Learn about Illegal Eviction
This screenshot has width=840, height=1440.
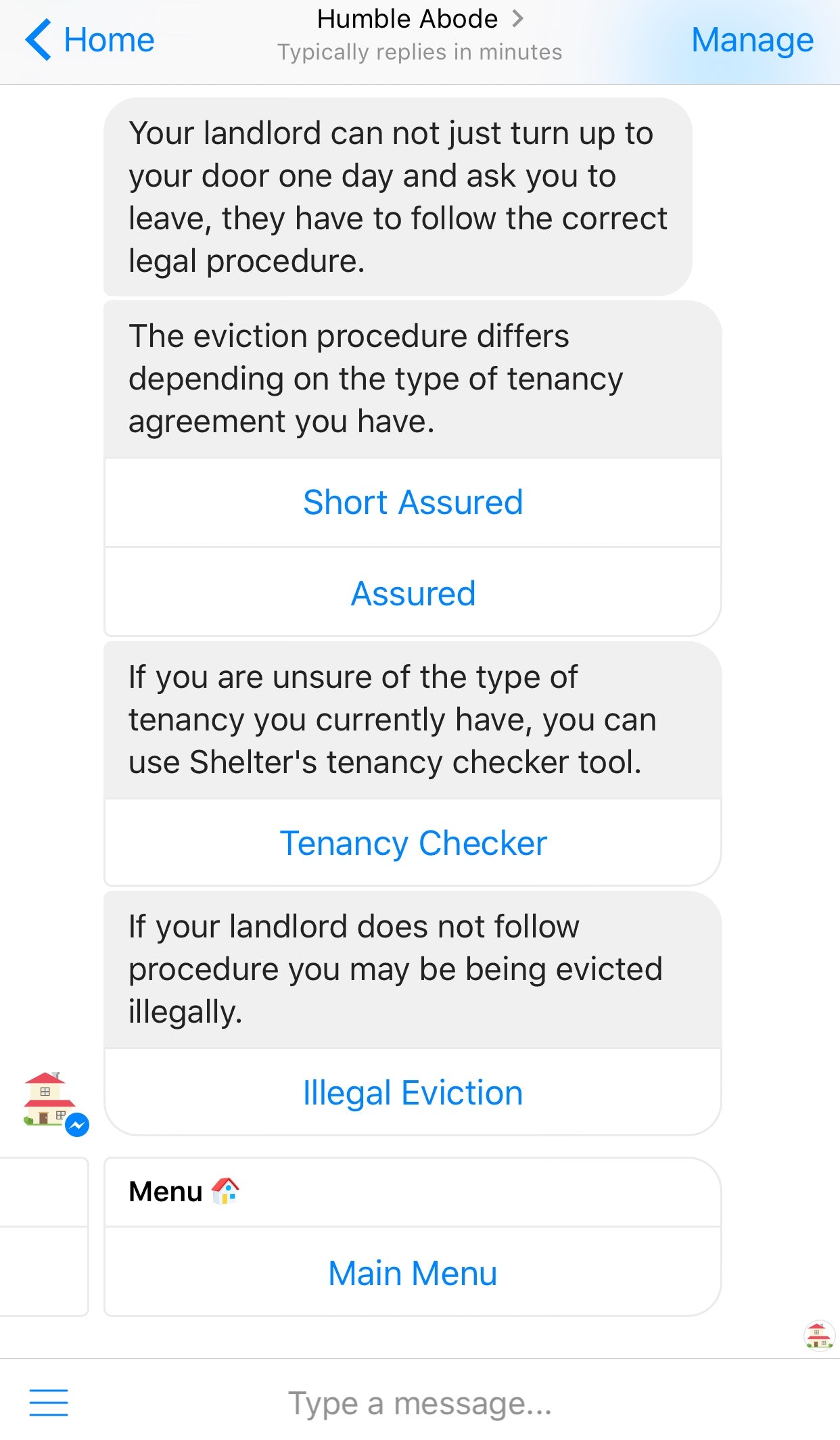(413, 1092)
